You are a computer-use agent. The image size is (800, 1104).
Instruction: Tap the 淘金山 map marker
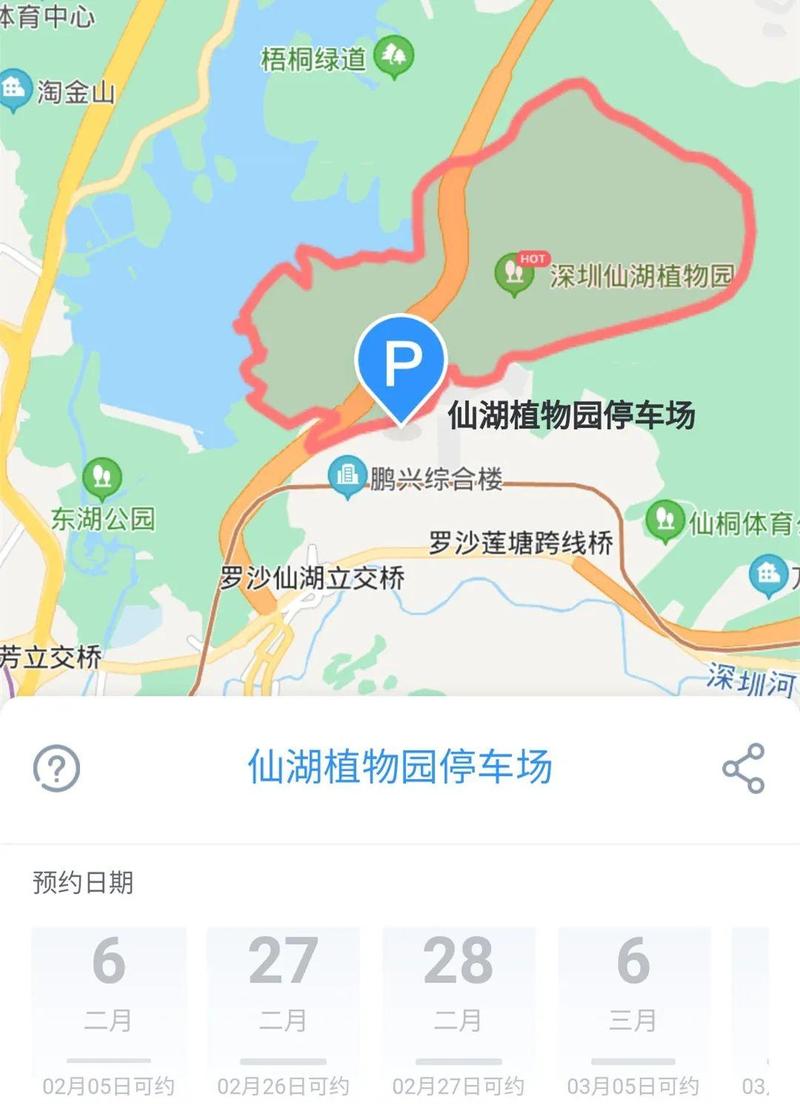pos(14,92)
